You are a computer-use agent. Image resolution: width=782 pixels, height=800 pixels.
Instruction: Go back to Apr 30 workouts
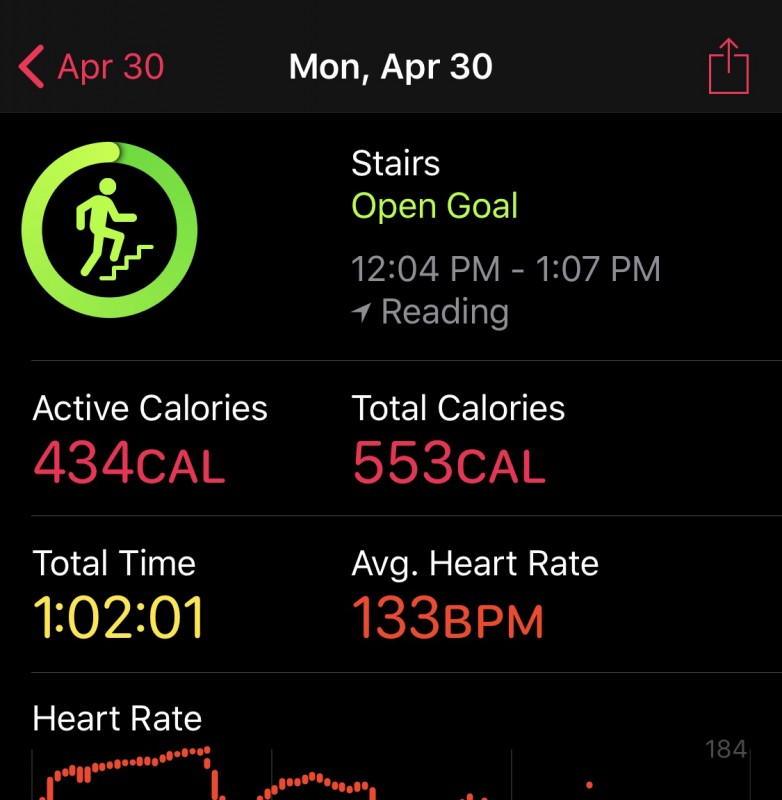coord(90,67)
